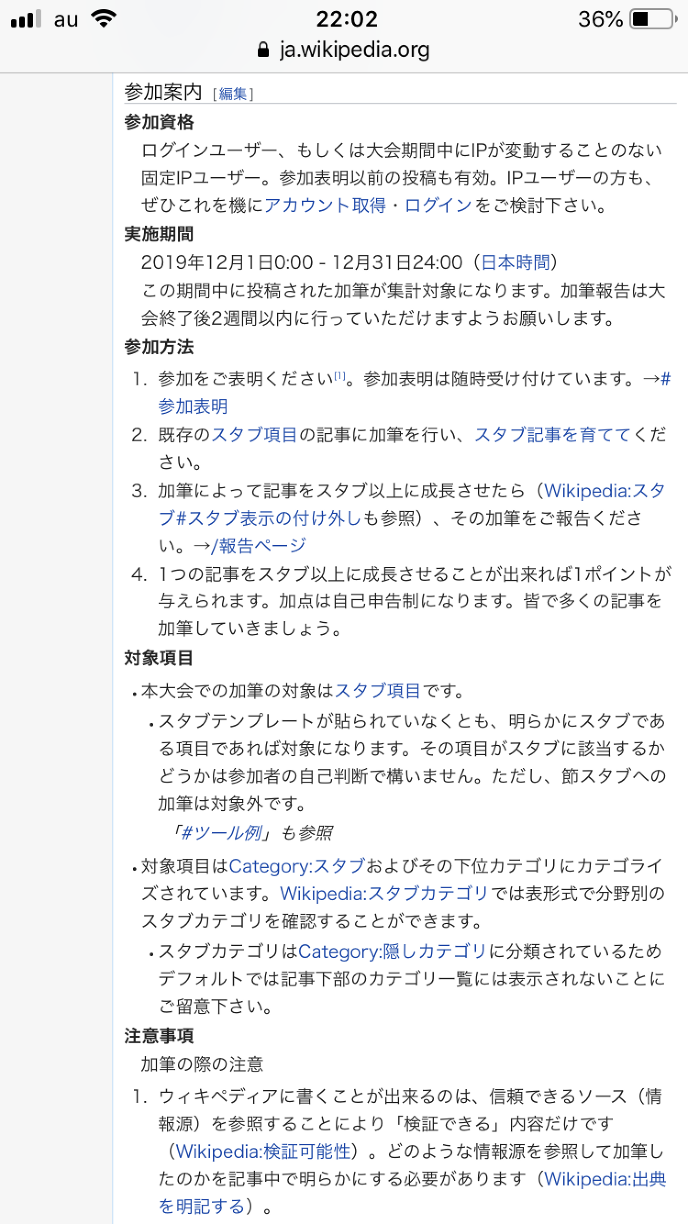Tap the footnote [1] reference marker
Viewport: 688px width, 1224px height.
[340, 376]
